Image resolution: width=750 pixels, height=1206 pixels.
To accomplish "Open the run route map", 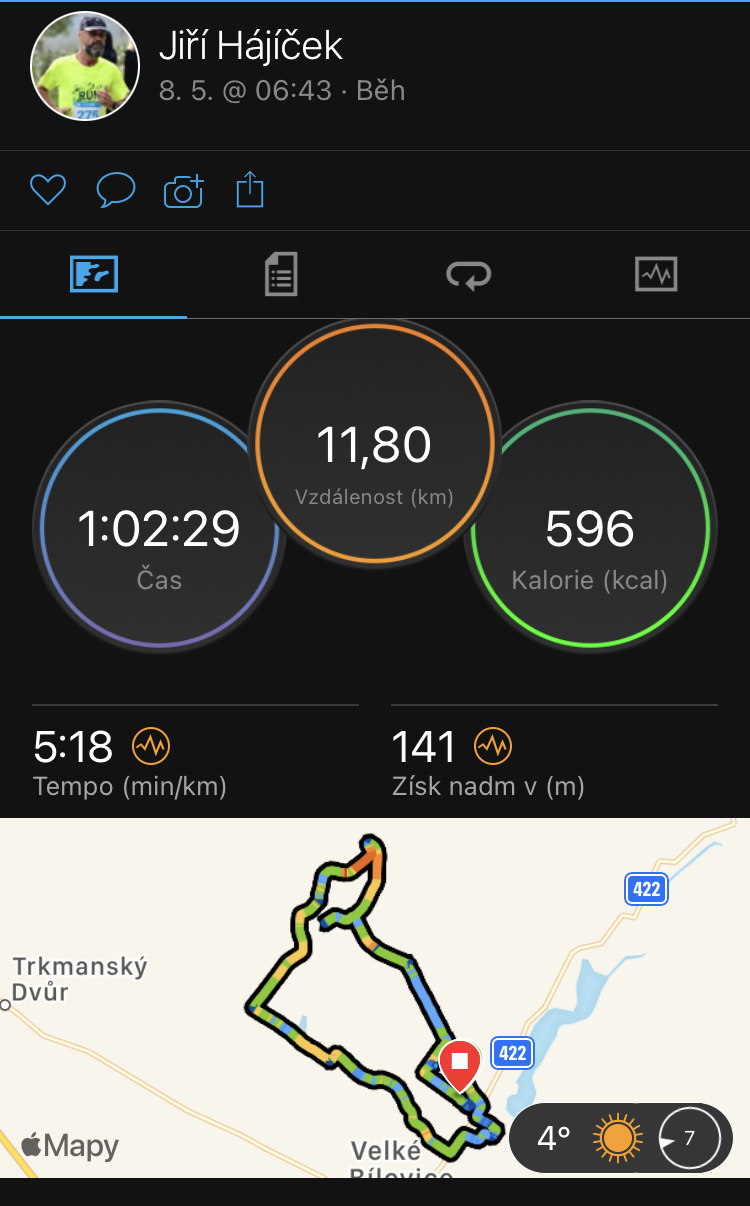I will point(375,998).
